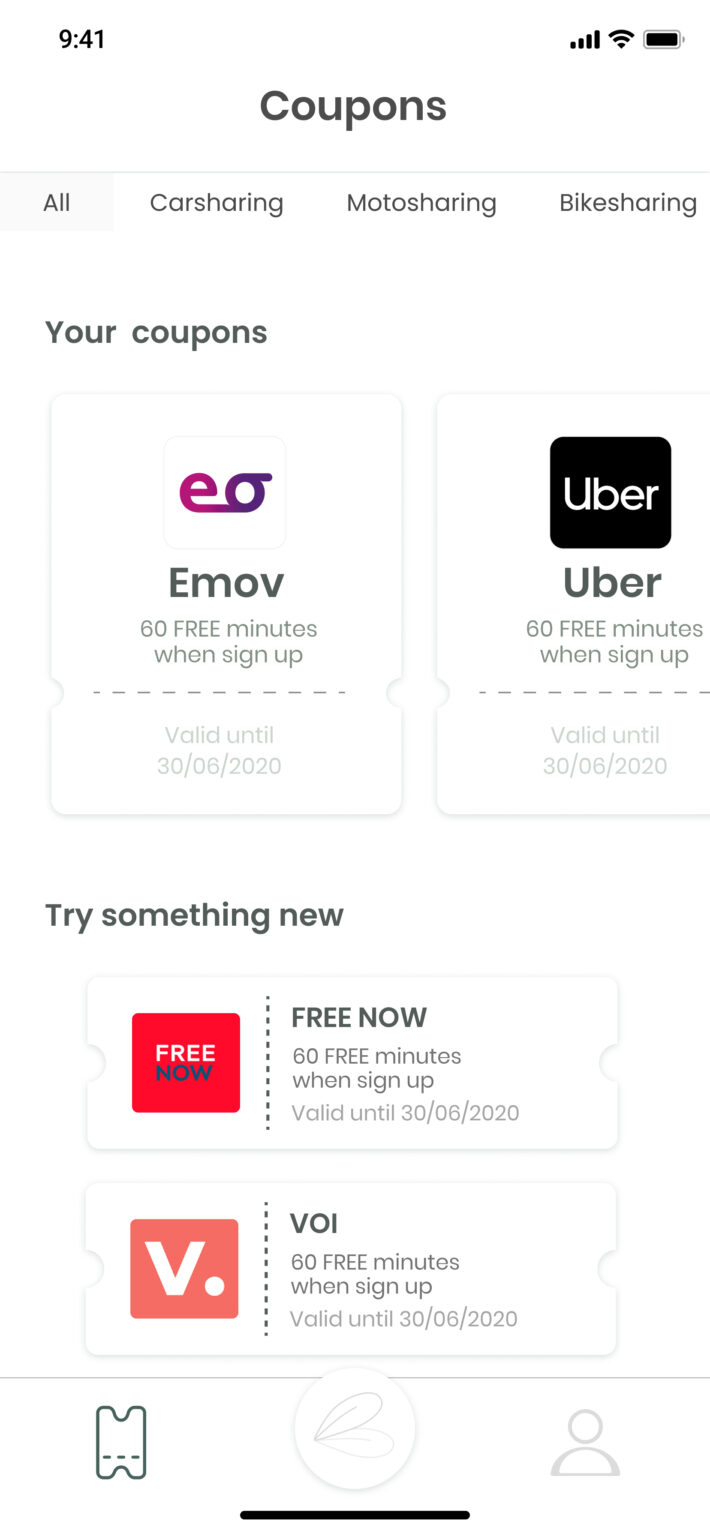Viewport: 710px width, 1536px height.
Task: Select the All filter tab
Action: [x=57, y=203]
